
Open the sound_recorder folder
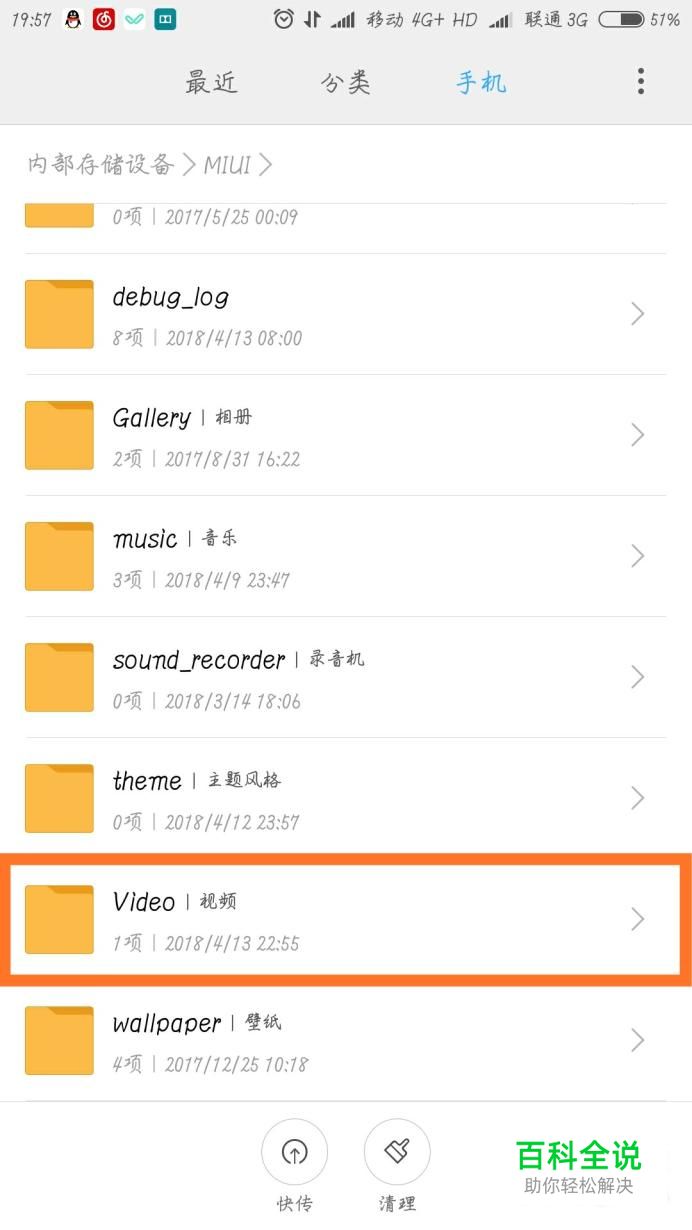click(x=345, y=678)
